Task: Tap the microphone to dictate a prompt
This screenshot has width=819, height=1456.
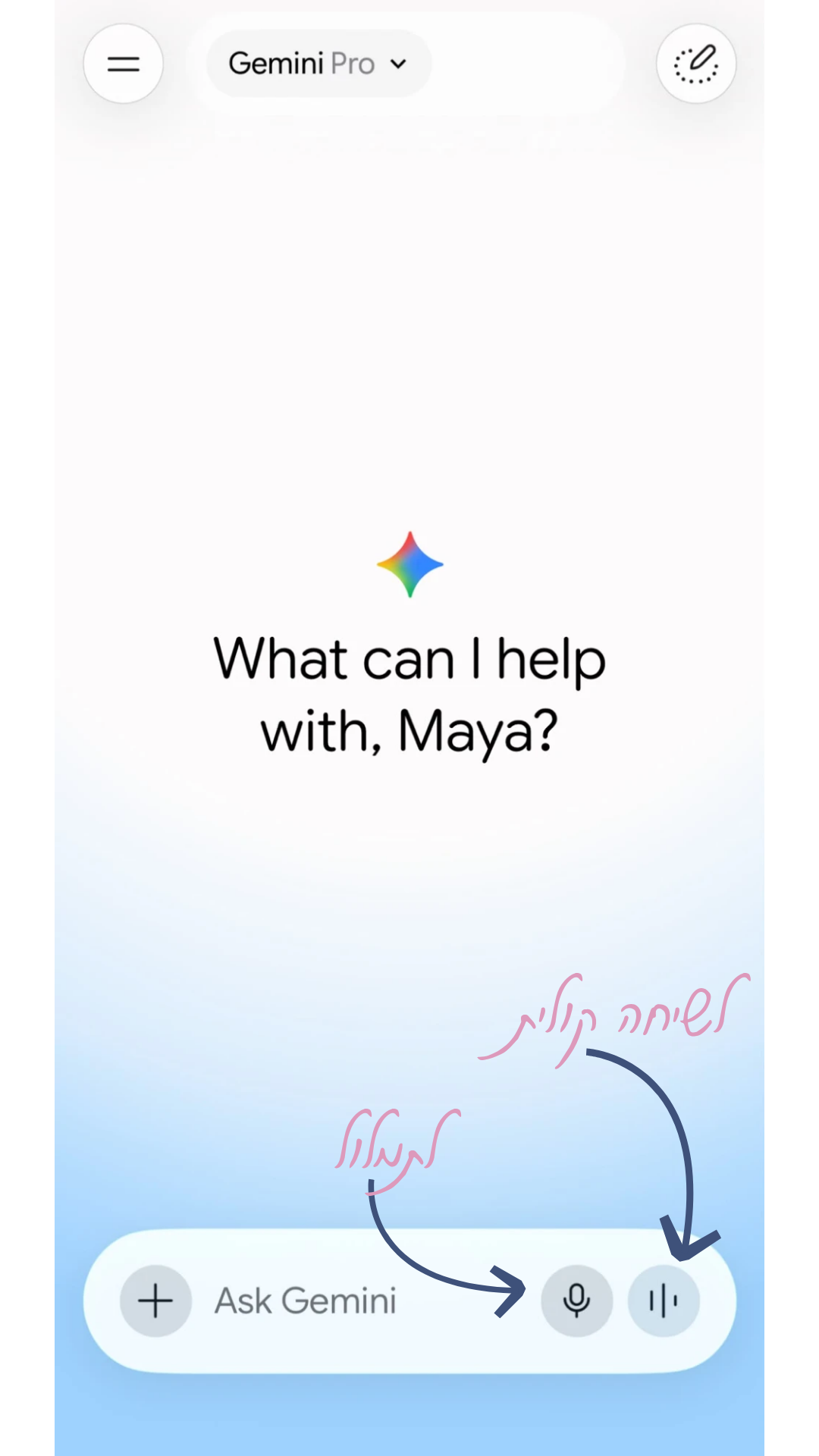Action: click(x=576, y=1301)
